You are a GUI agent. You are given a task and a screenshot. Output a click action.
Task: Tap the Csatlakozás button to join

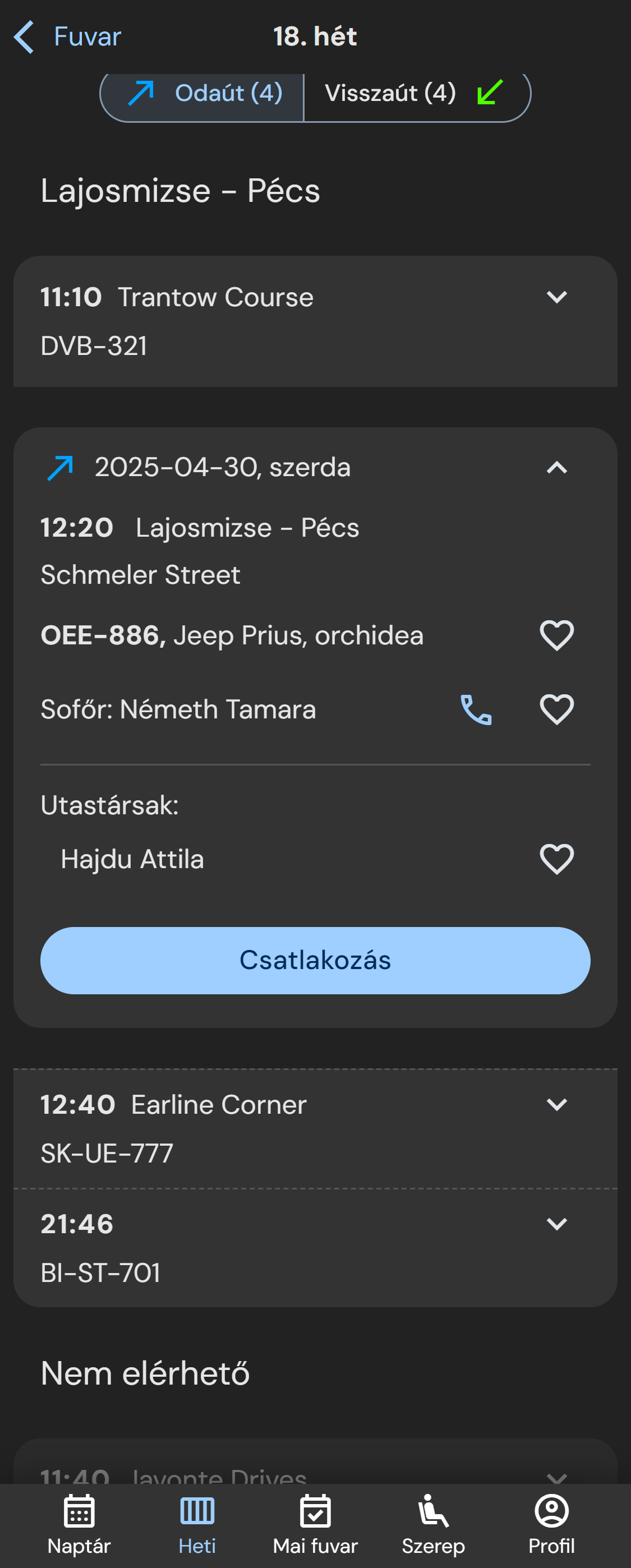(315, 961)
